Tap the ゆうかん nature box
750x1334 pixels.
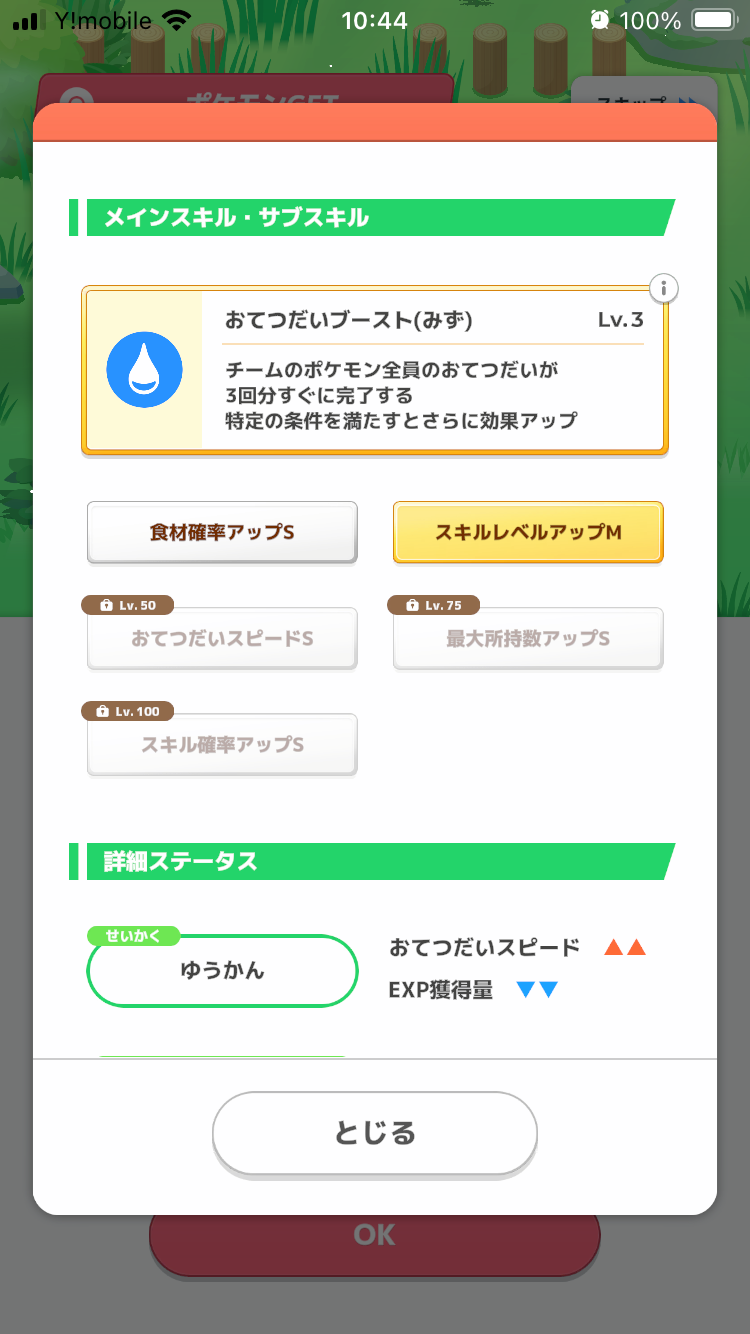pyautogui.click(x=222, y=970)
